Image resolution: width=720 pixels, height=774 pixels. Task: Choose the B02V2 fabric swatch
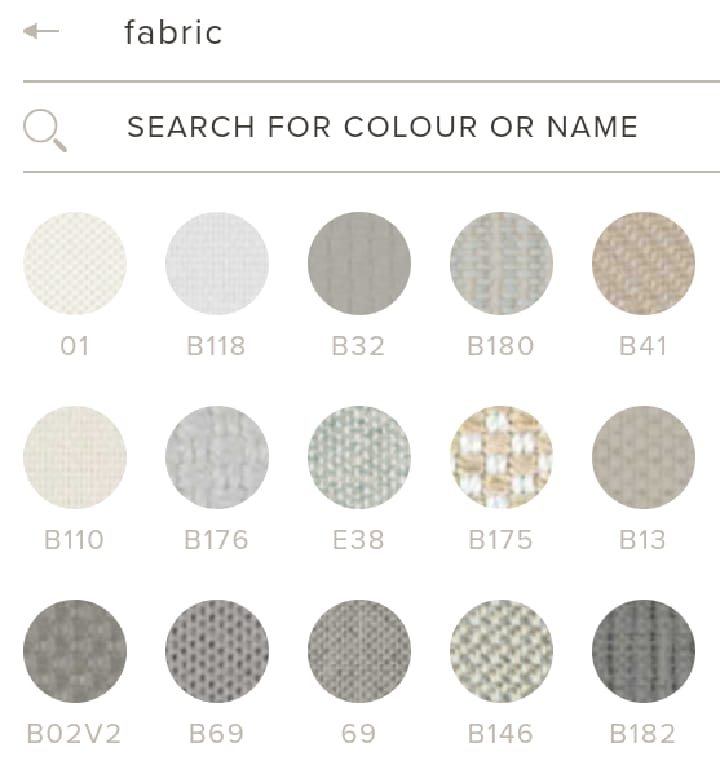click(x=75, y=651)
